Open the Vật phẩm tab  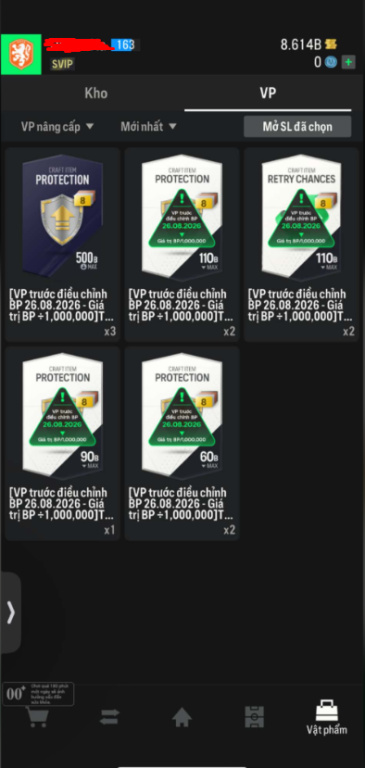pyautogui.click(x=327, y=717)
